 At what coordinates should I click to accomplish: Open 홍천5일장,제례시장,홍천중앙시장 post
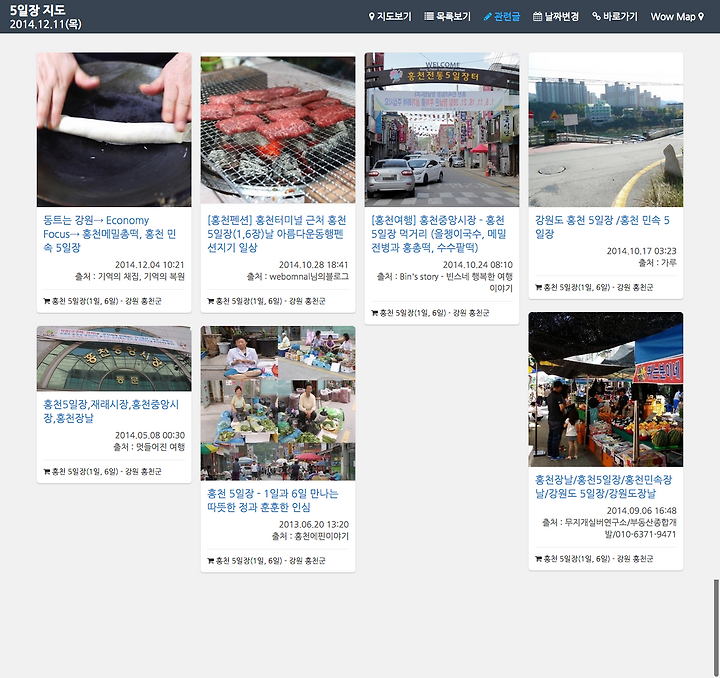[x=112, y=410]
